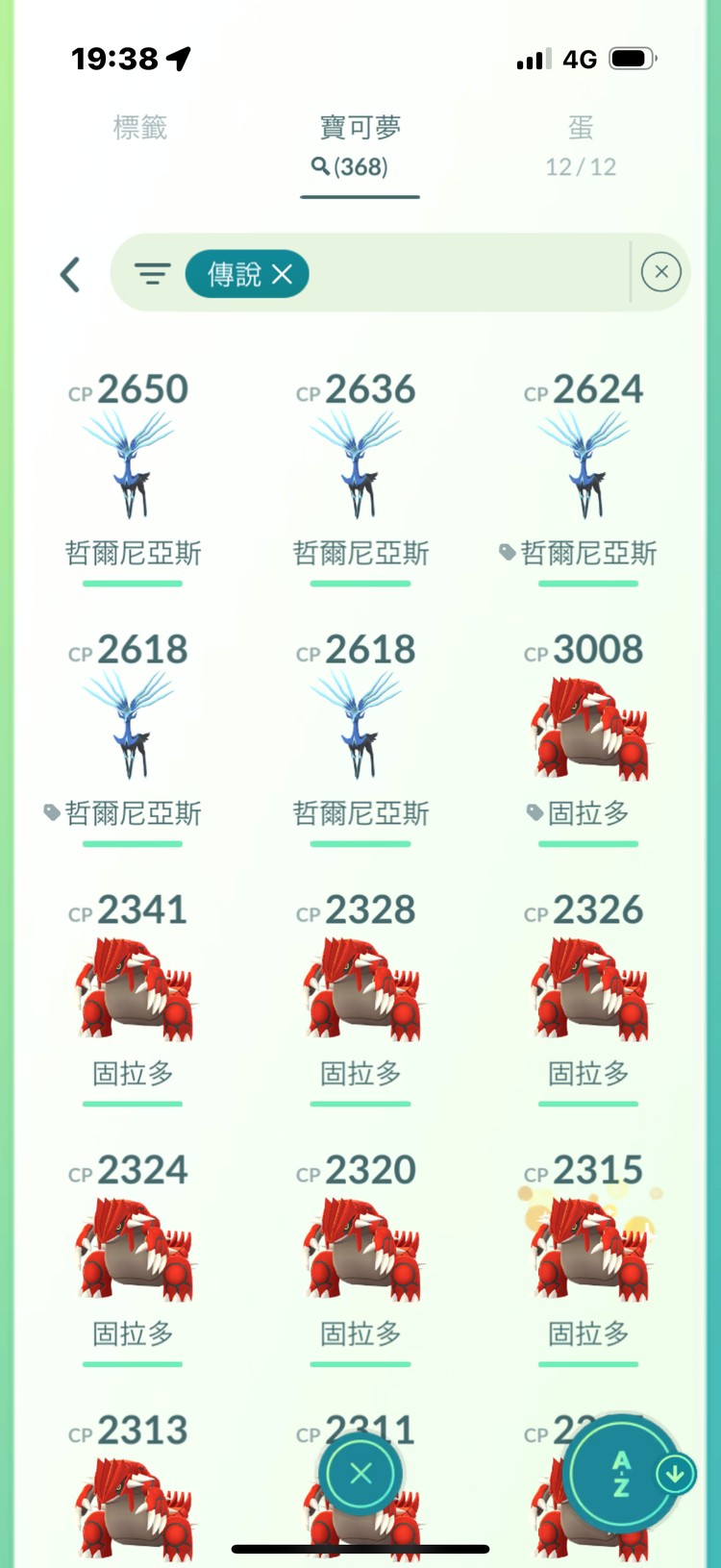Screen dimensions: 721x1568
Task: Clear the search field with the circled X
Action: pos(660,271)
